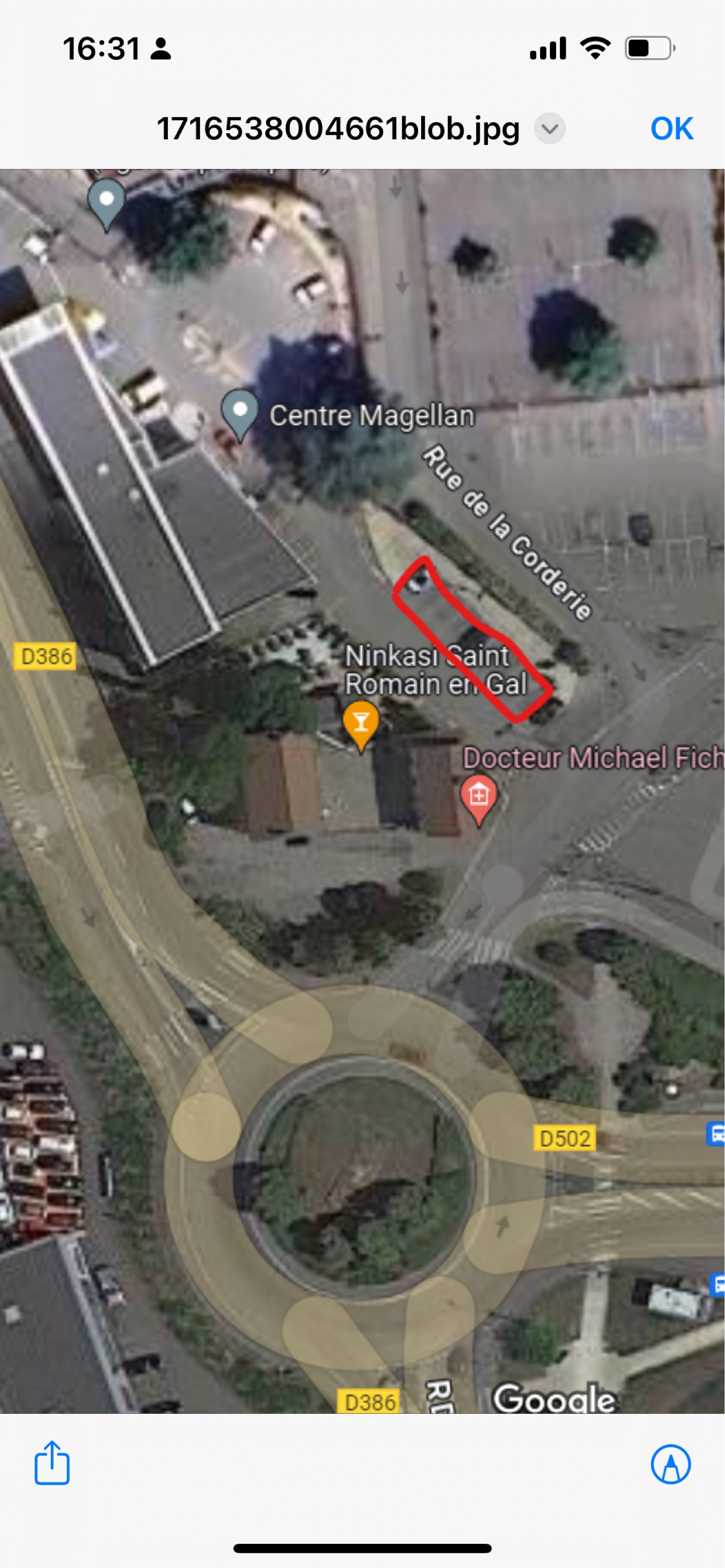Open the markup pen tool
The width and height of the screenshot is (725, 1568).
point(670,1464)
